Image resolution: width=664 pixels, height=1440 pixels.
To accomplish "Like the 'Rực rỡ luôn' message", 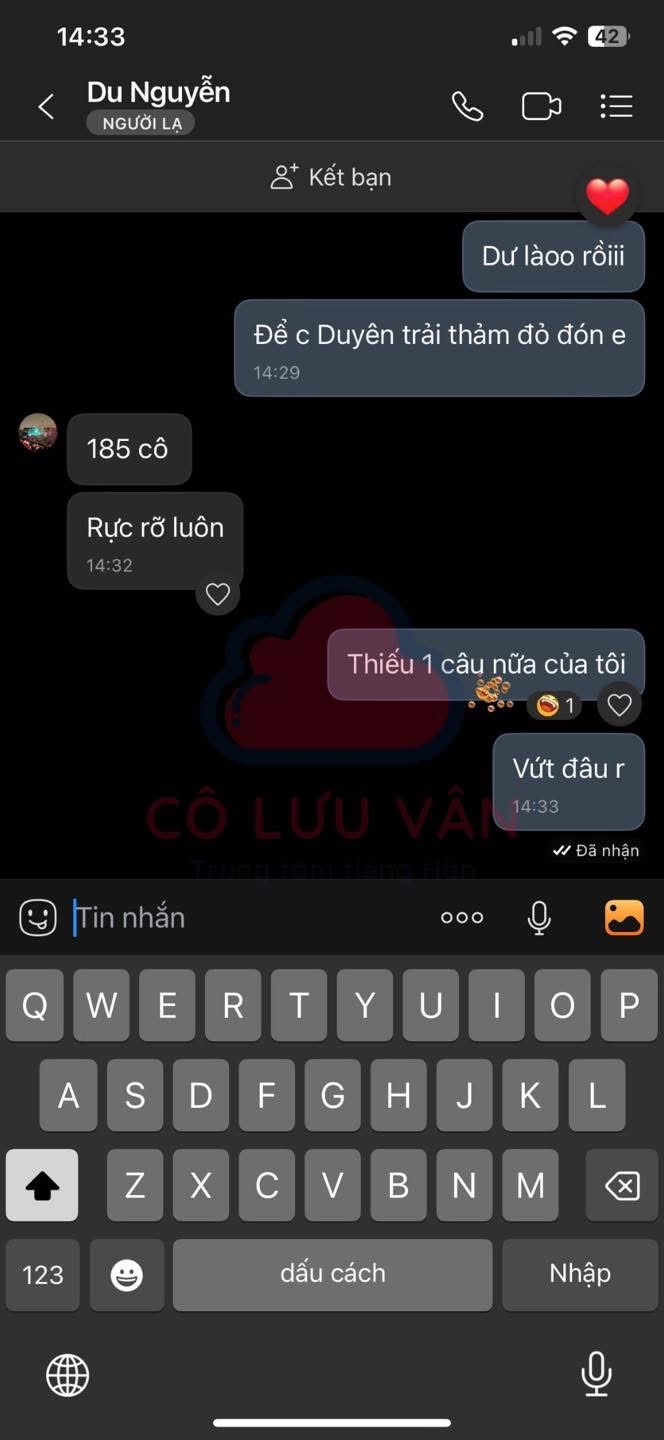I will [x=217, y=595].
